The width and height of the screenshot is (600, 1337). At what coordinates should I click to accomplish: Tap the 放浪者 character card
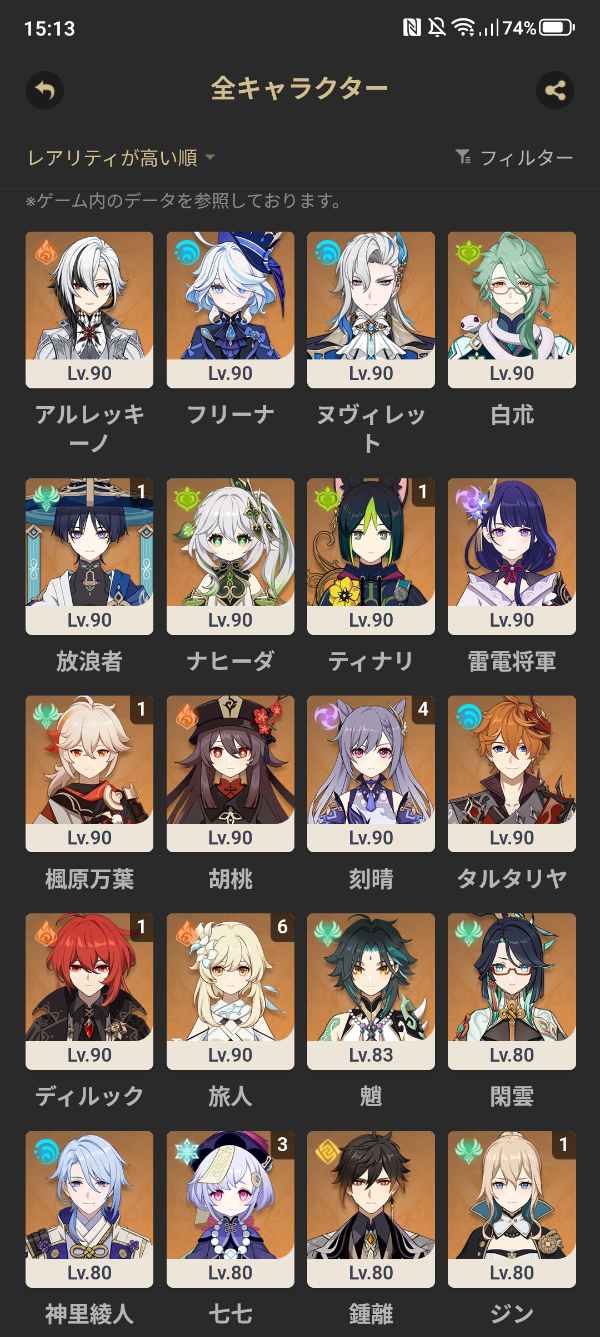click(89, 556)
